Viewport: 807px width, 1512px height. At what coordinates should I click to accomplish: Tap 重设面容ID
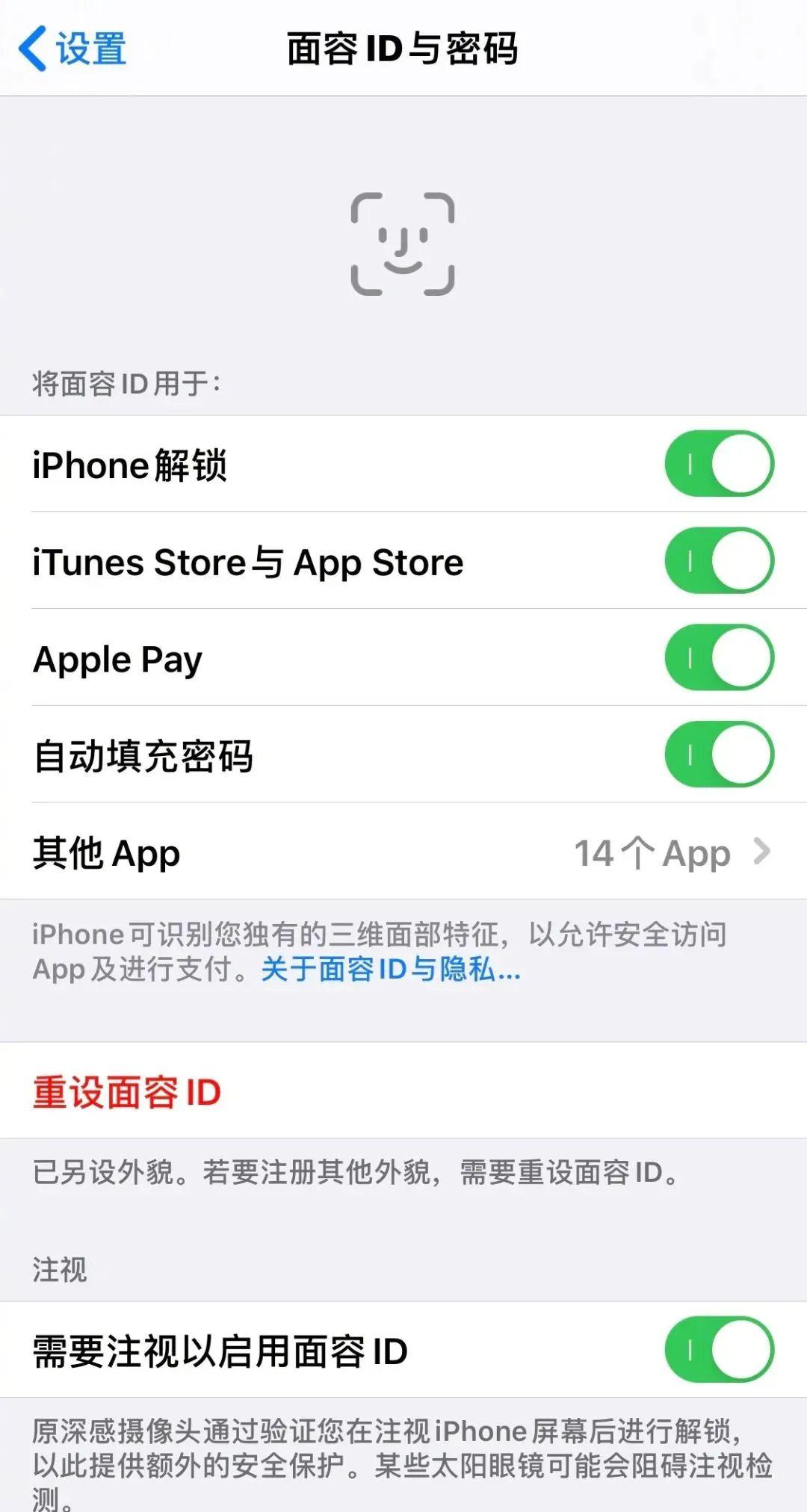click(x=127, y=1092)
